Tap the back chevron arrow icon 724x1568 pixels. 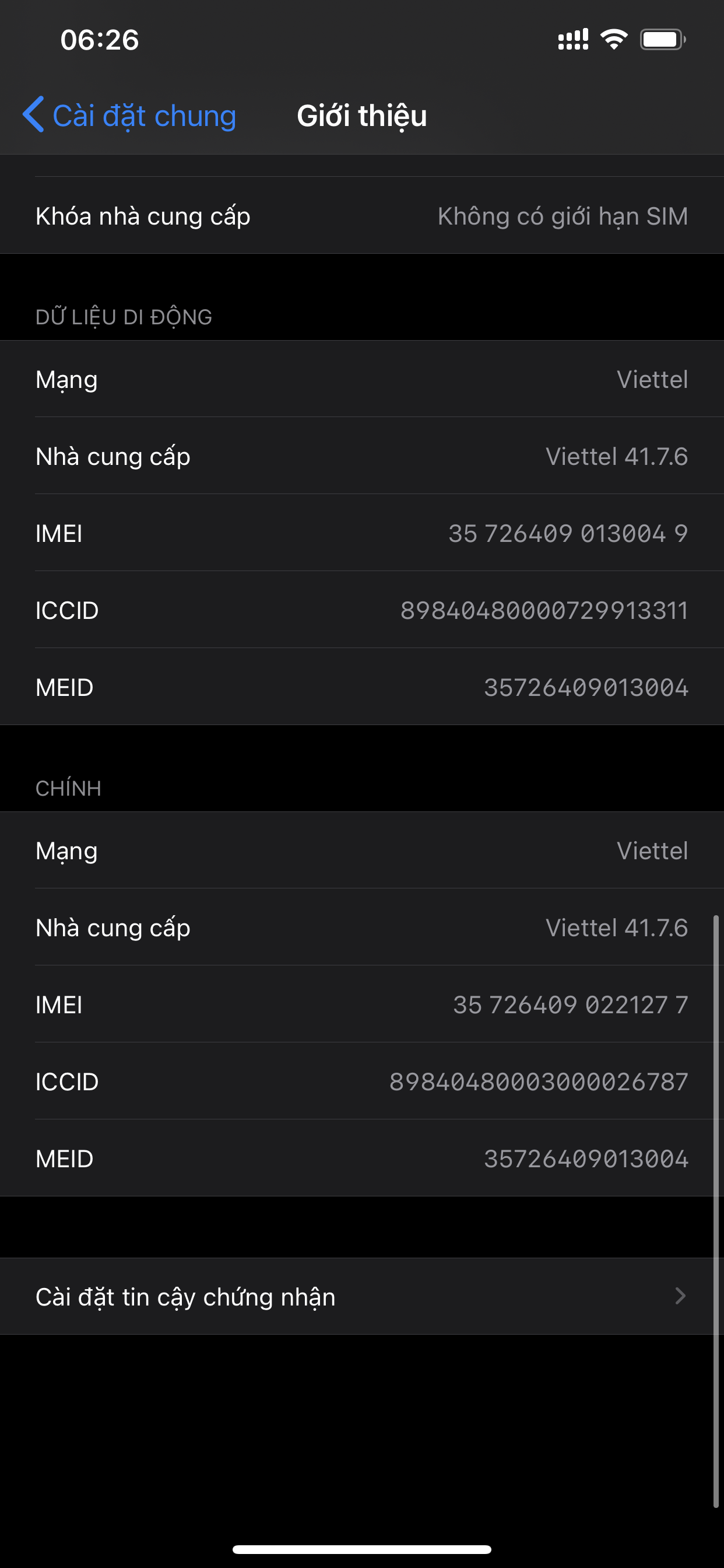point(33,115)
